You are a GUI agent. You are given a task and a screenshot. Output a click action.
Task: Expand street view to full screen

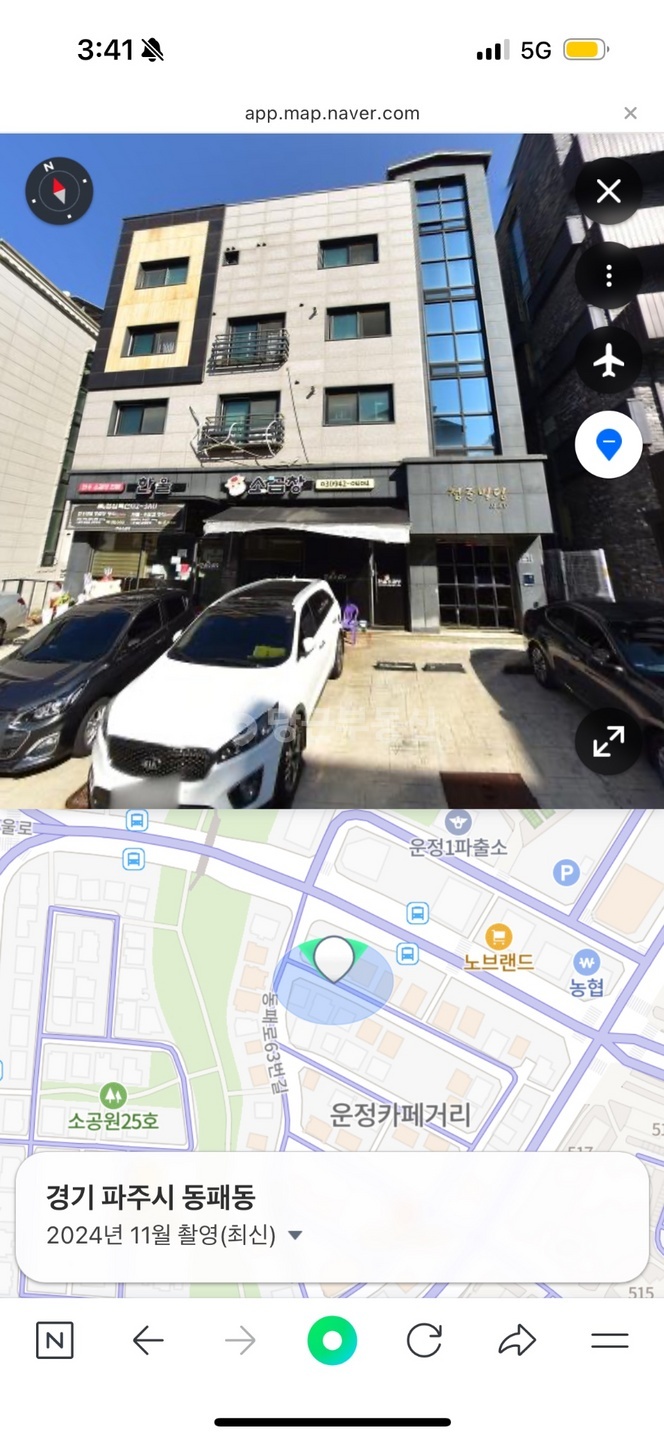(608, 741)
